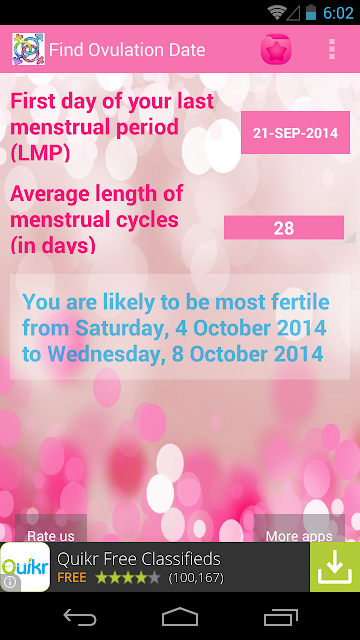
Task: Tap the Rate us button
Action: pos(51,528)
